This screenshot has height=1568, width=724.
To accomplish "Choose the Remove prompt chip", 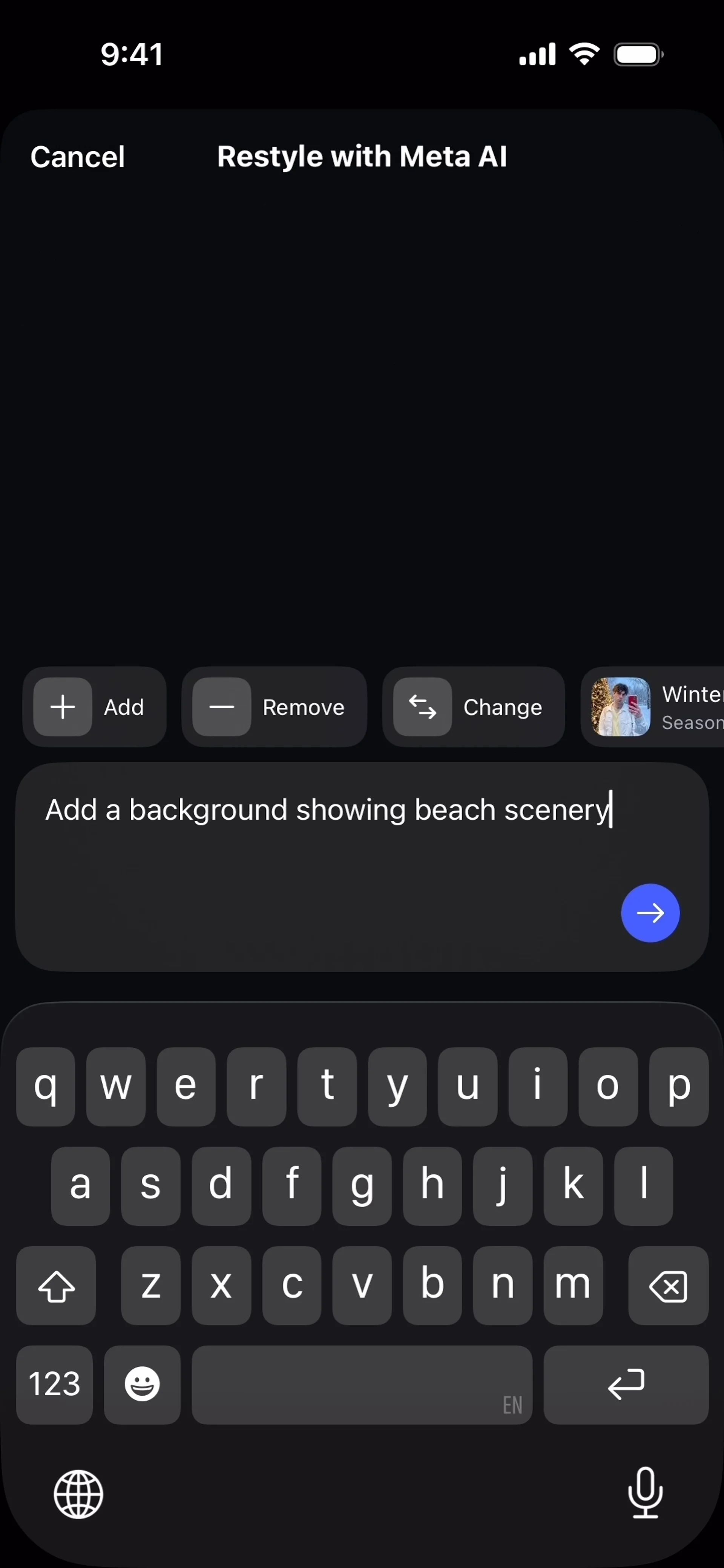I will click(x=274, y=707).
